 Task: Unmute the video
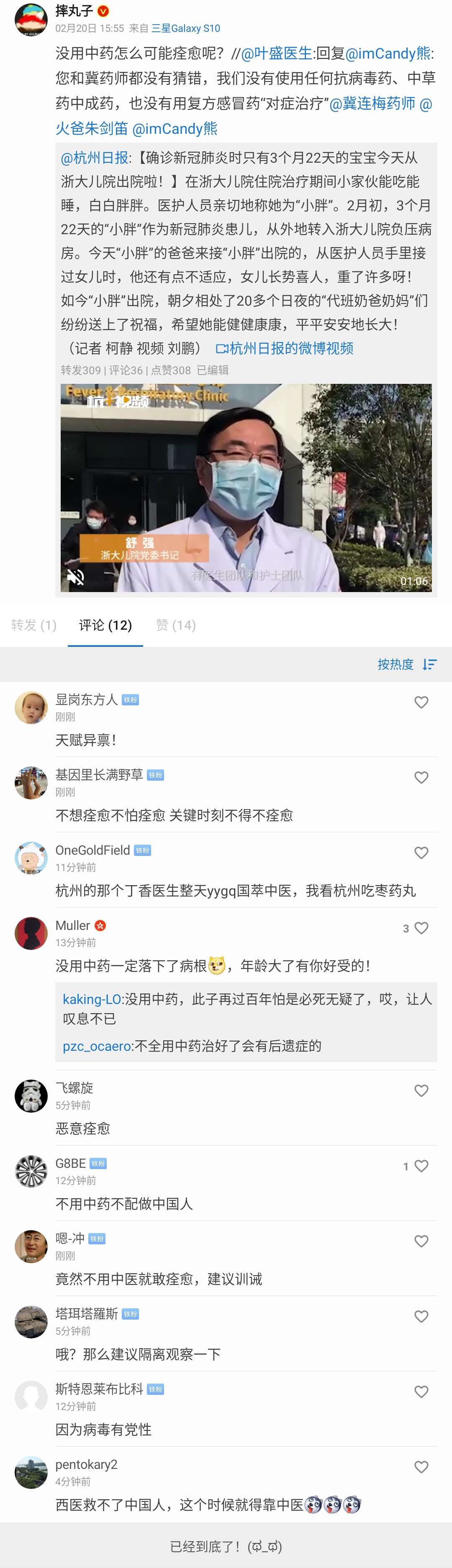[x=75, y=577]
